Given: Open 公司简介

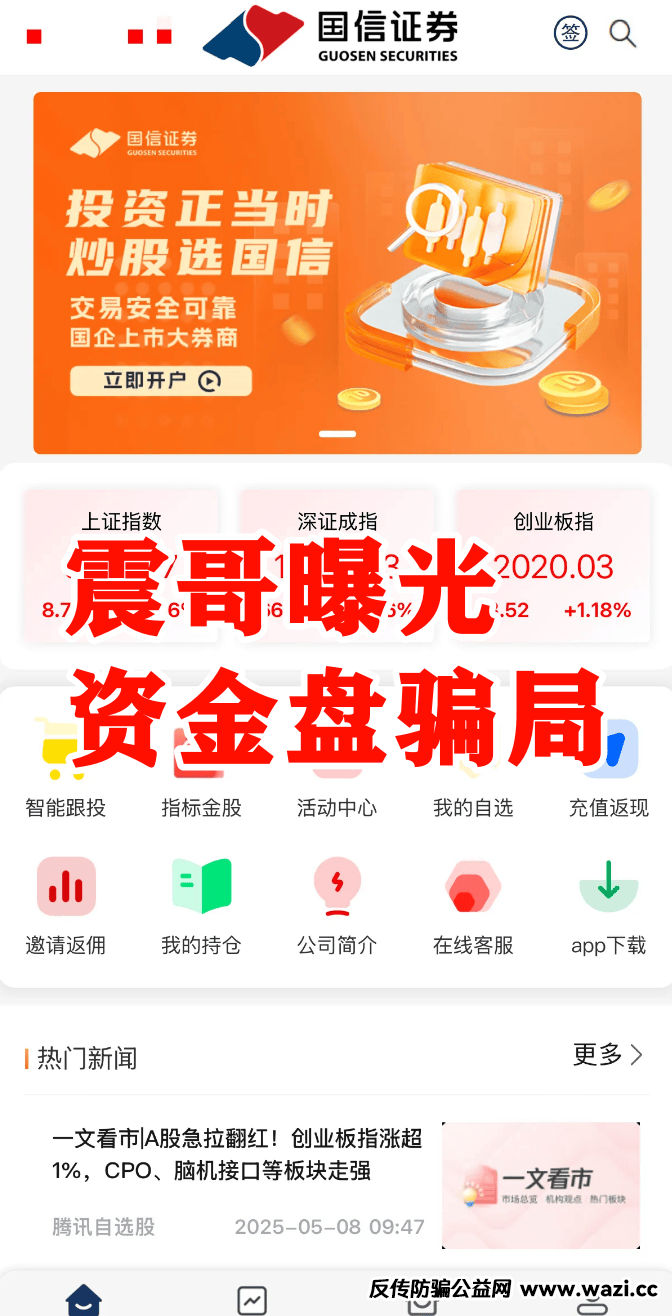Looking at the screenshot, I should pos(337,906).
